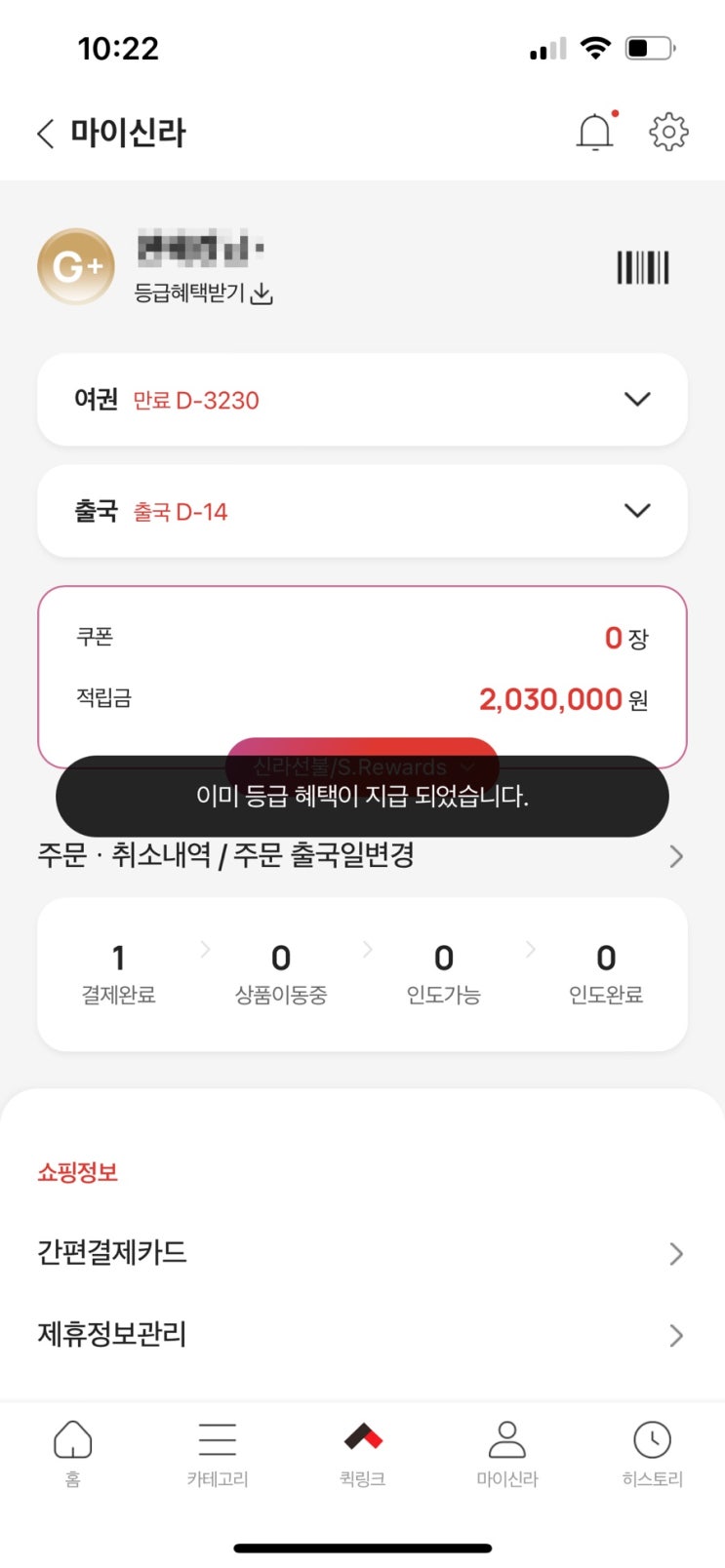Show the membership barcode
Viewport: 725px width, 1568px height.
(x=642, y=267)
